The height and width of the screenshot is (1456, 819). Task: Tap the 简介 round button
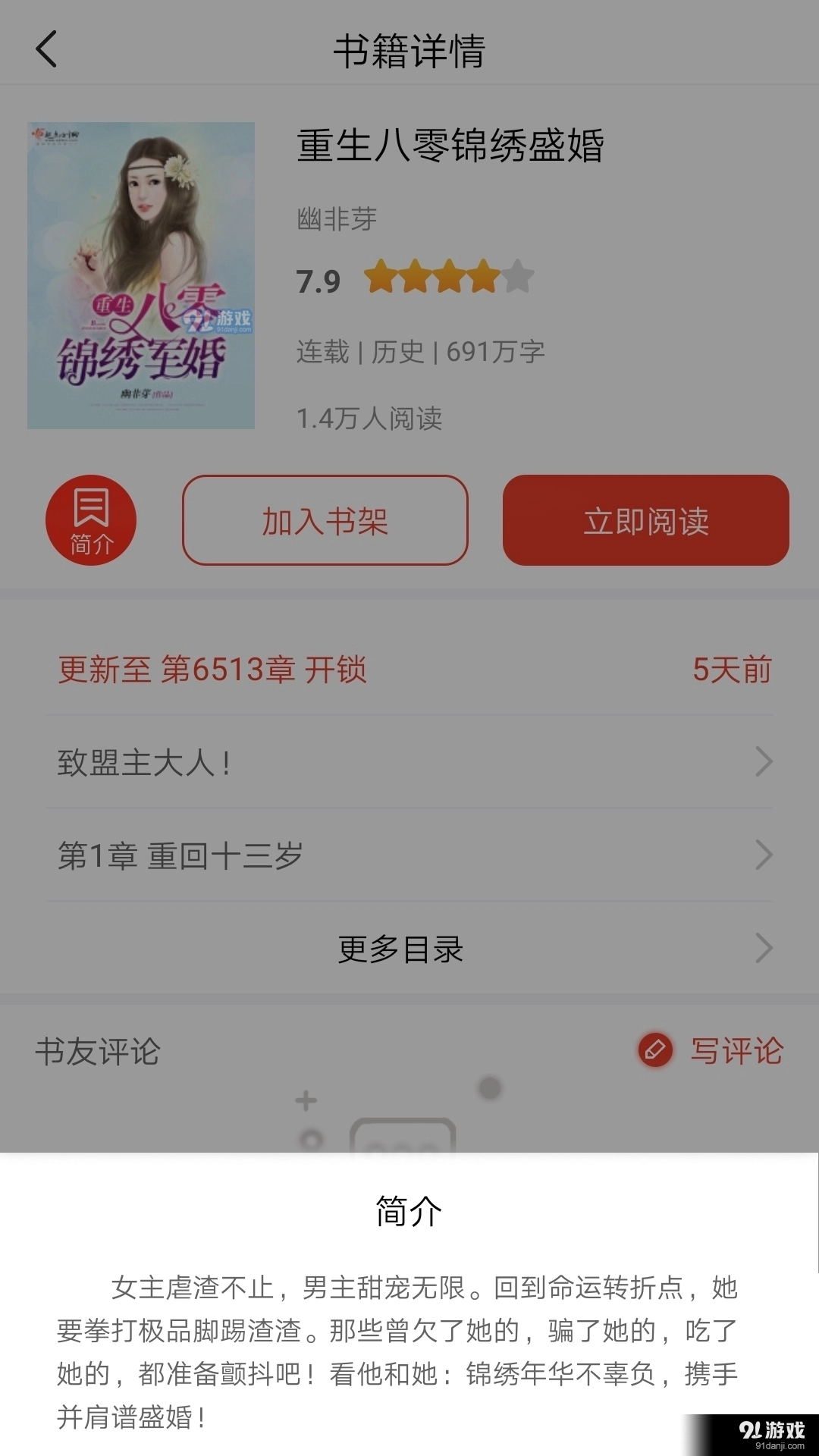coord(91,521)
